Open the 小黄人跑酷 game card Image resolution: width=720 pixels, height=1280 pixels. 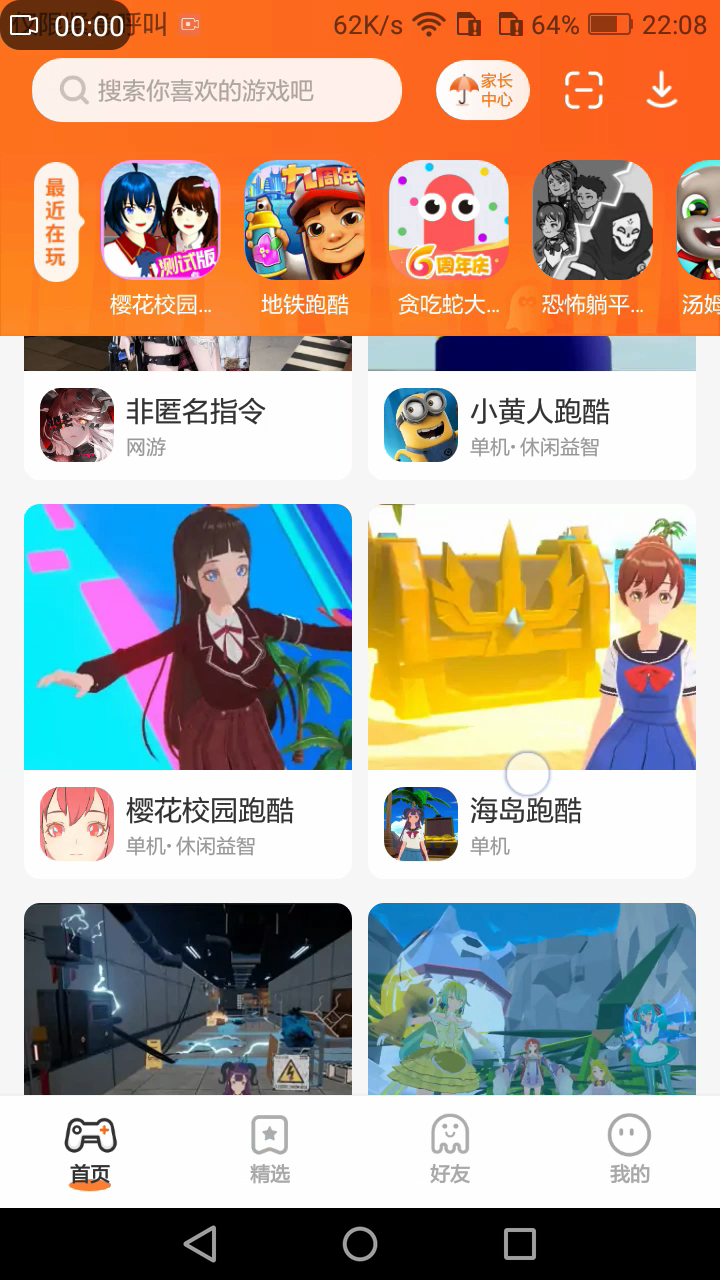click(x=532, y=424)
